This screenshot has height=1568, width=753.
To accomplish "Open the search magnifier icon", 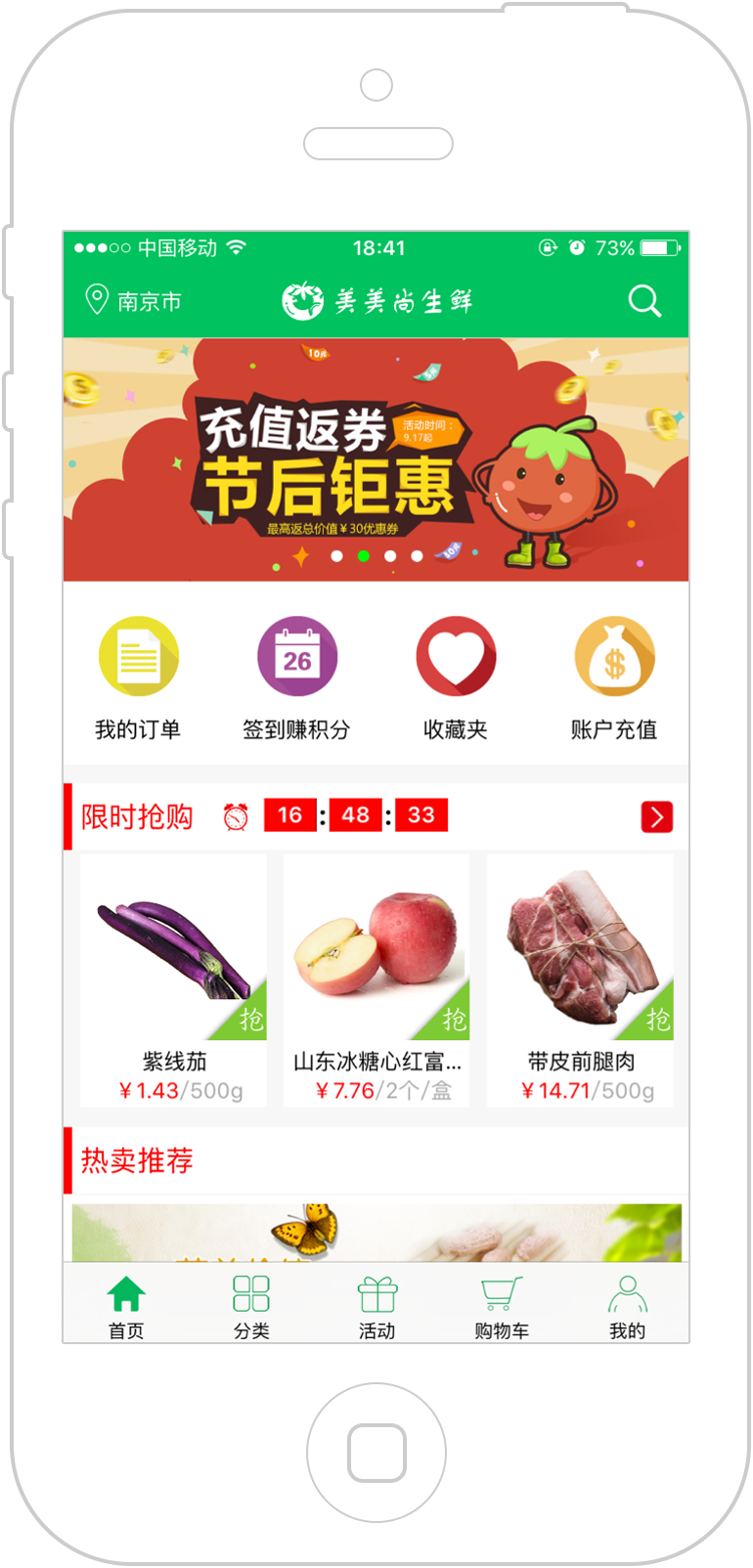I will 644,301.
